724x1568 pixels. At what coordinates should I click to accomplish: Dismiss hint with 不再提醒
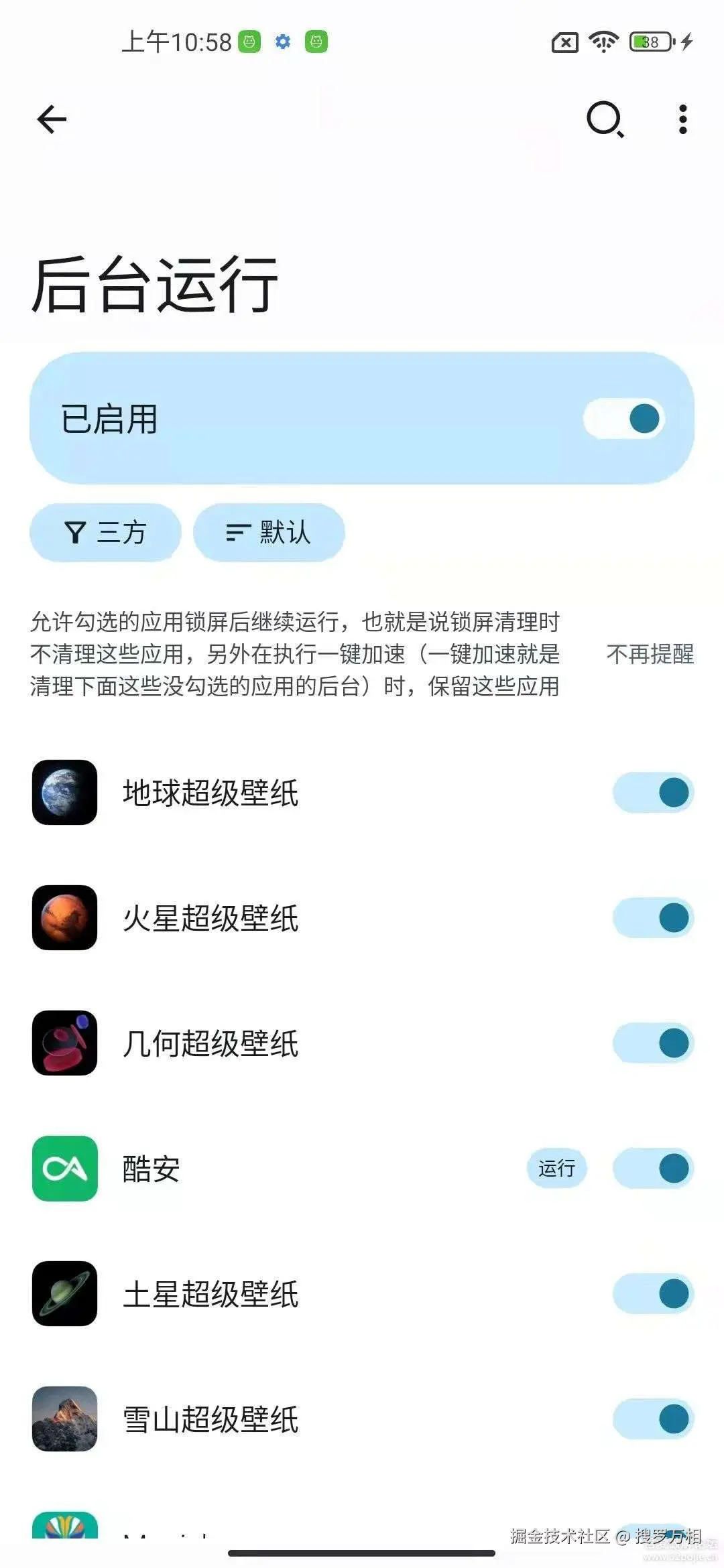pos(650,654)
